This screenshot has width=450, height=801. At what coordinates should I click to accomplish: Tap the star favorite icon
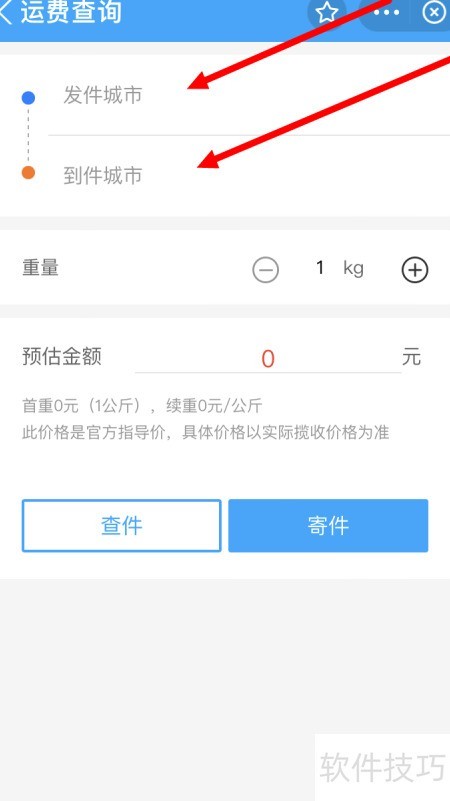[x=327, y=12]
